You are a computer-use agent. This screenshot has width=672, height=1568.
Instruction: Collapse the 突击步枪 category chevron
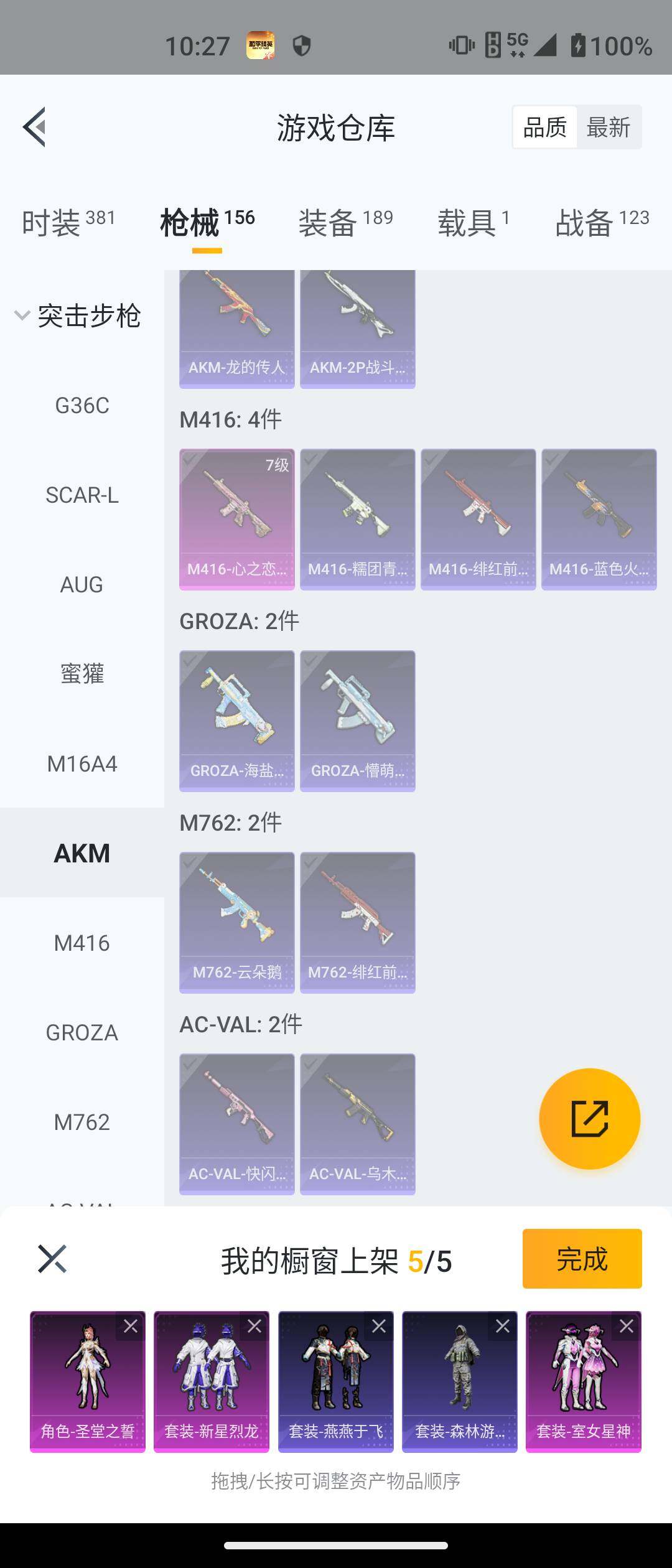[x=22, y=314]
